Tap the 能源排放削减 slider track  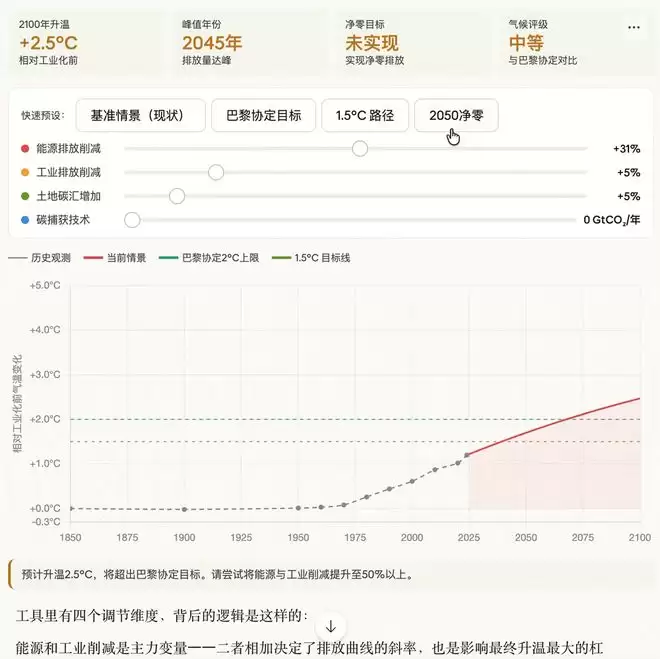click(355, 148)
